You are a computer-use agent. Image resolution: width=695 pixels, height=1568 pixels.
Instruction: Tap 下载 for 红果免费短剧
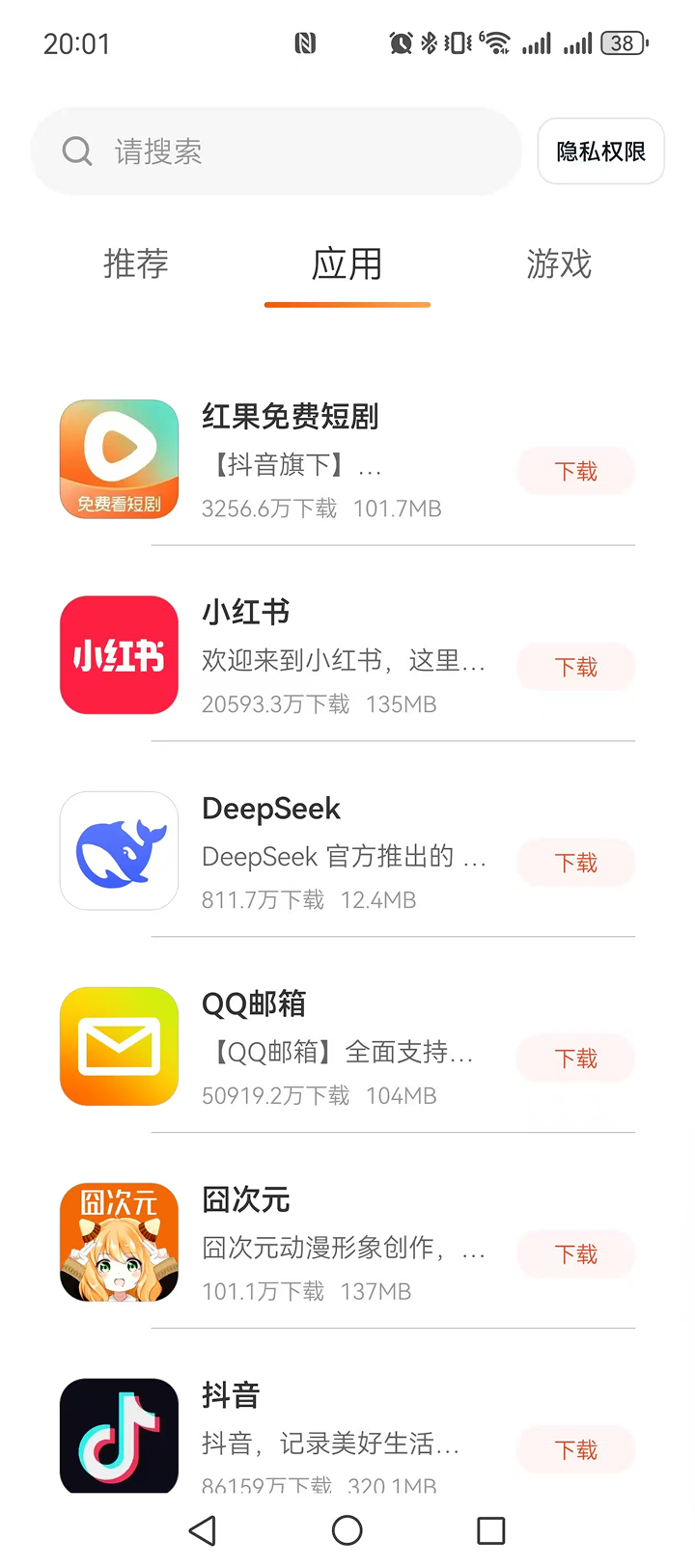(x=575, y=471)
